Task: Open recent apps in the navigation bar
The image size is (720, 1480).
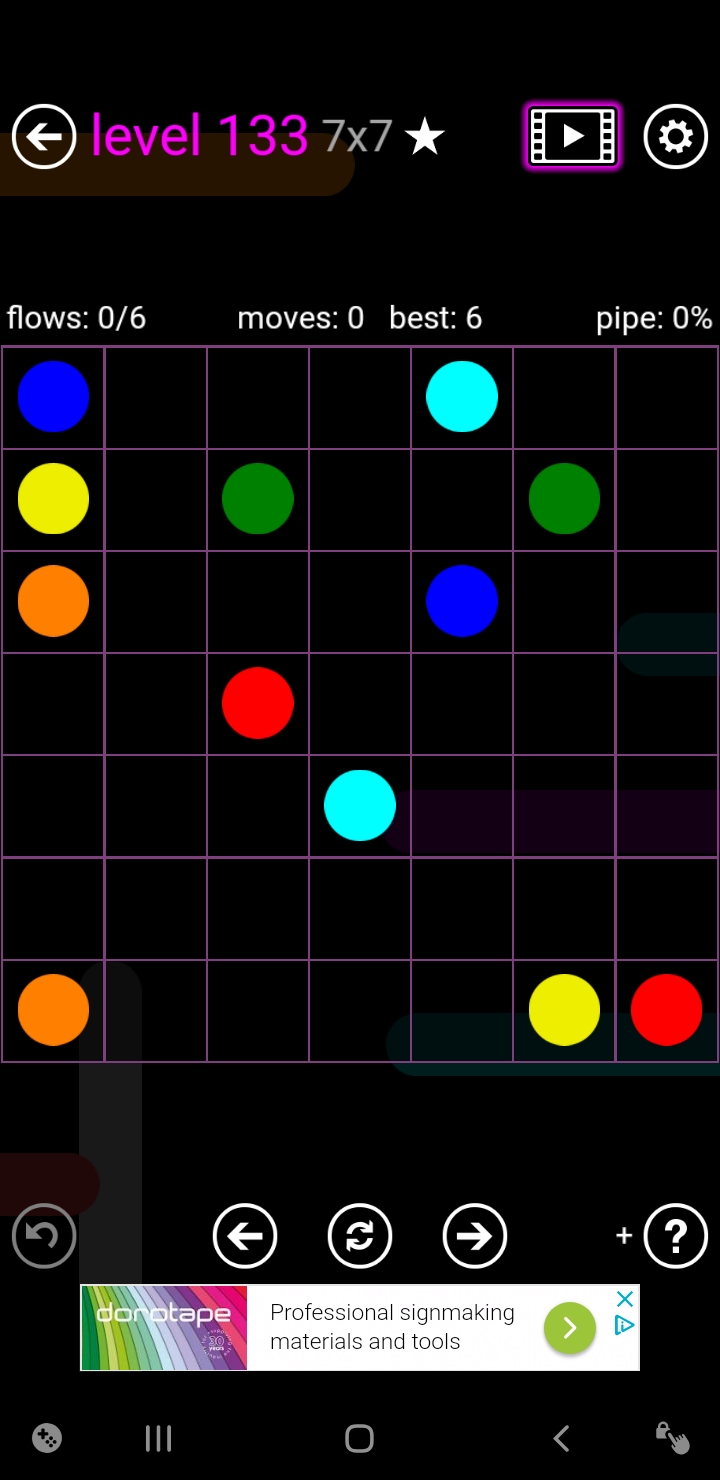Action: [x=158, y=1438]
